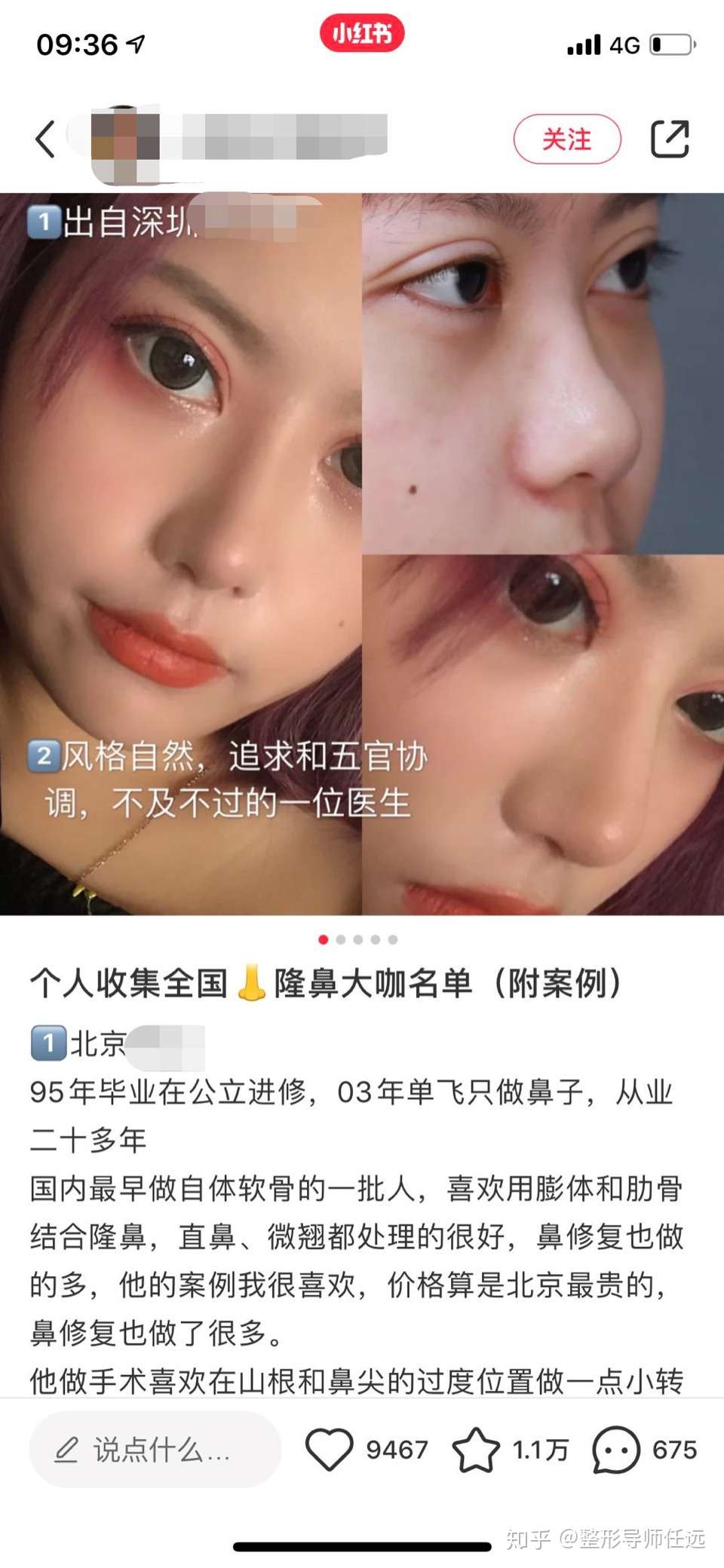This screenshot has width=724, height=1568.
Task: Tap the third gray carousel dot
Action: click(357, 939)
